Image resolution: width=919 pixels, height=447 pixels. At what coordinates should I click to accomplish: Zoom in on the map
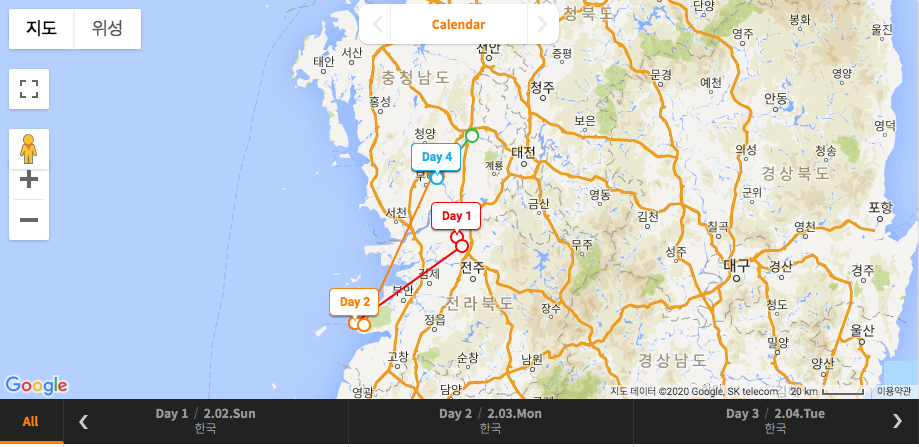click(x=29, y=180)
